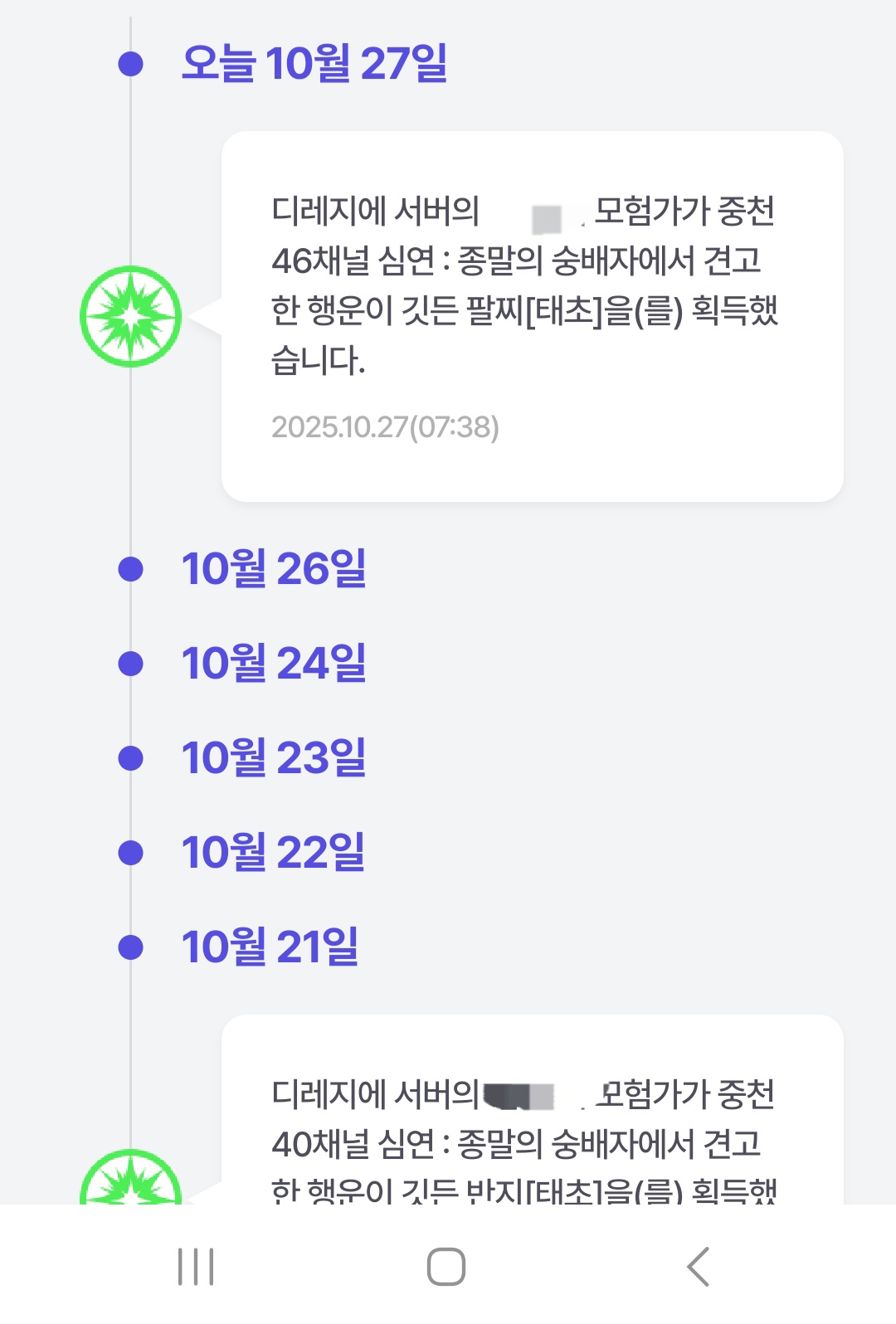896x1324 pixels.
Task: Go to the home screen
Action: click(x=446, y=1267)
